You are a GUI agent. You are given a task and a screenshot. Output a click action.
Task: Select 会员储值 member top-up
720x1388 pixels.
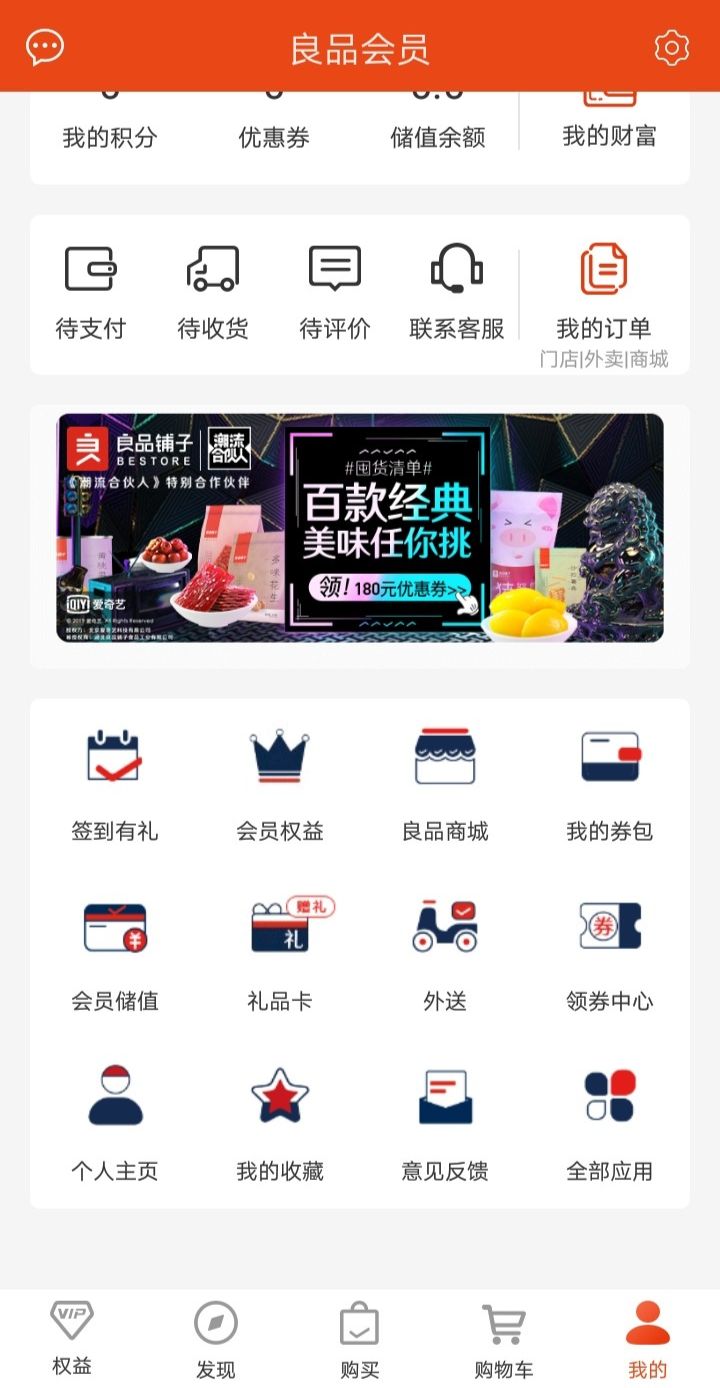(115, 955)
